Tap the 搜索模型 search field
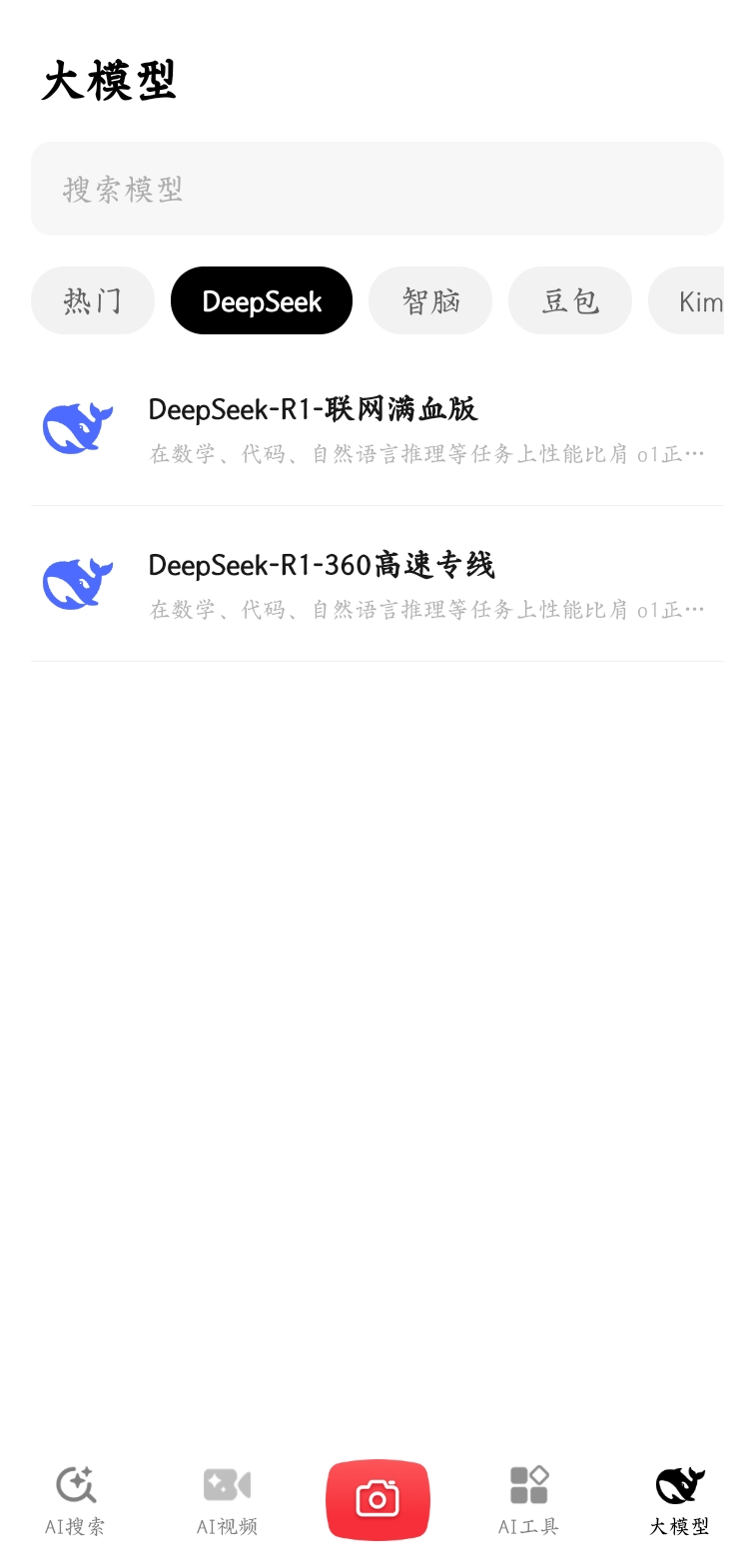 point(377,189)
